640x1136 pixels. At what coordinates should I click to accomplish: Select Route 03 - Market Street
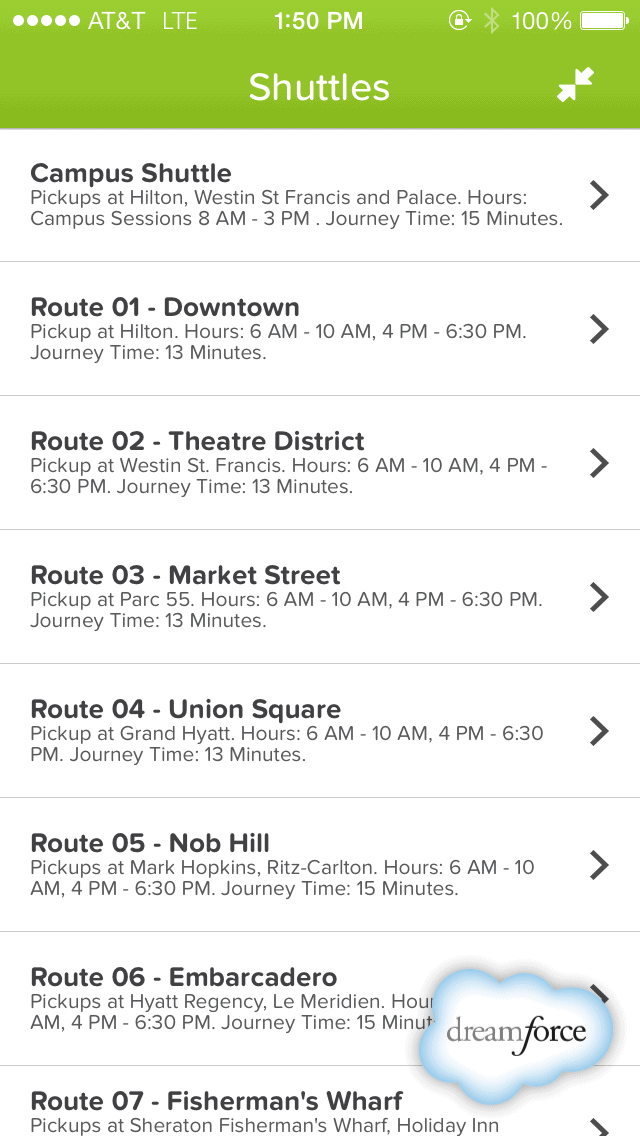point(320,597)
